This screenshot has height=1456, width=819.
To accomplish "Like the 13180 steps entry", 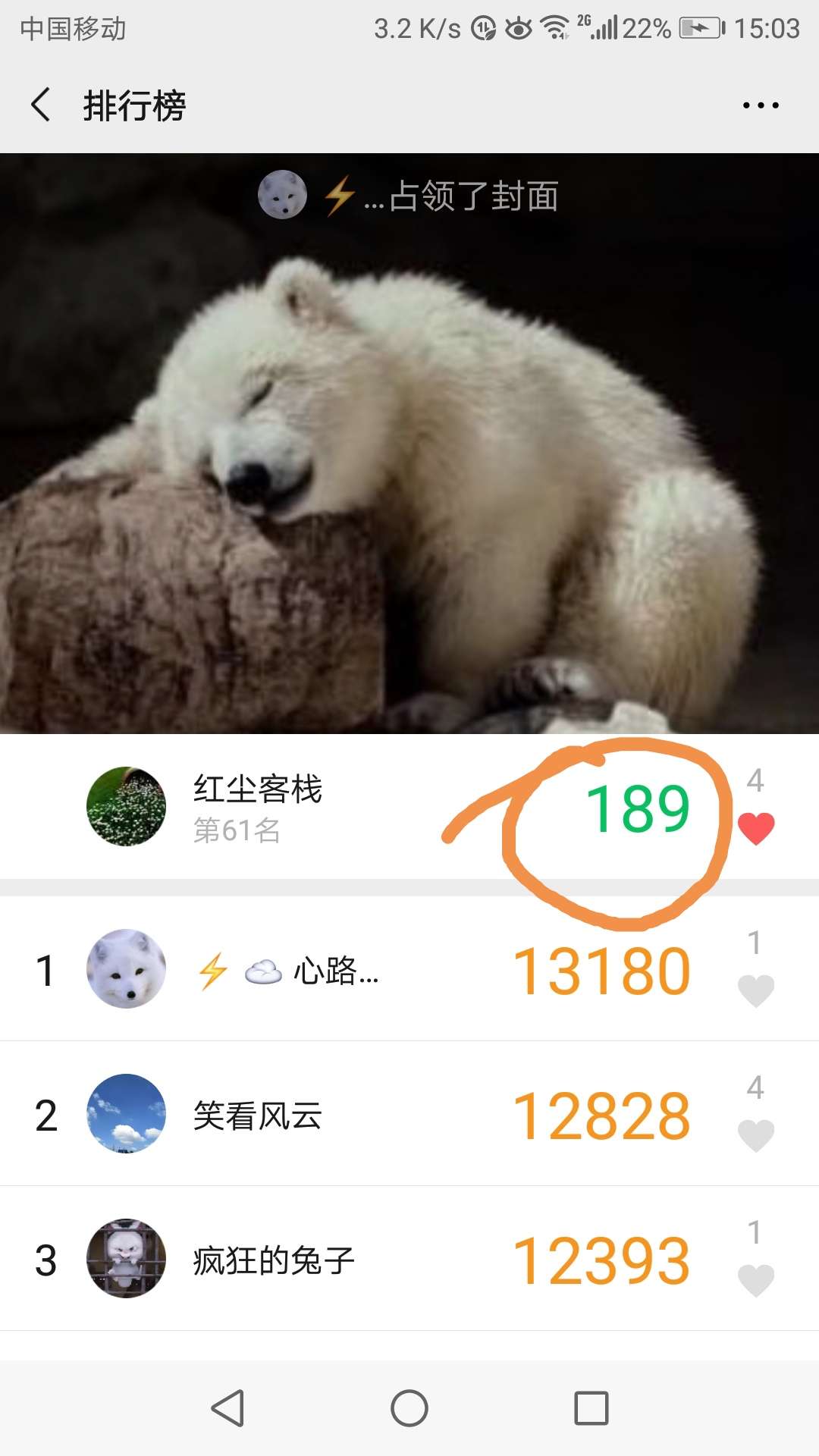I will tap(756, 990).
